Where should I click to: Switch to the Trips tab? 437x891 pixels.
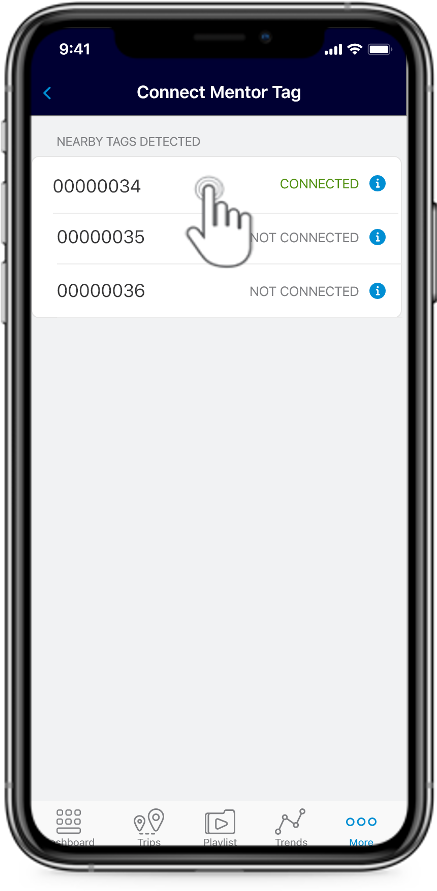[149, 828]
